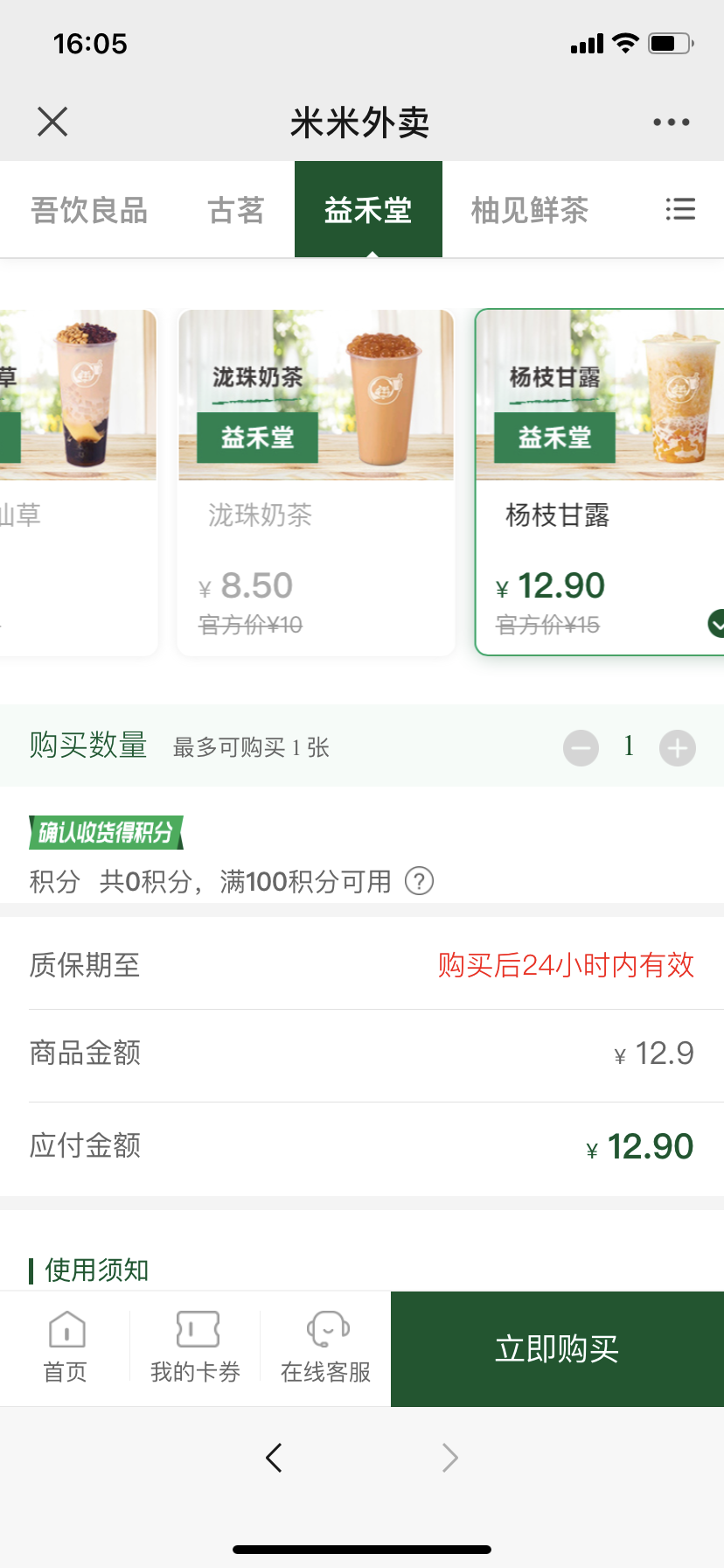Select the 波霸奶茶 ¥8.50 card

[316, 482]
